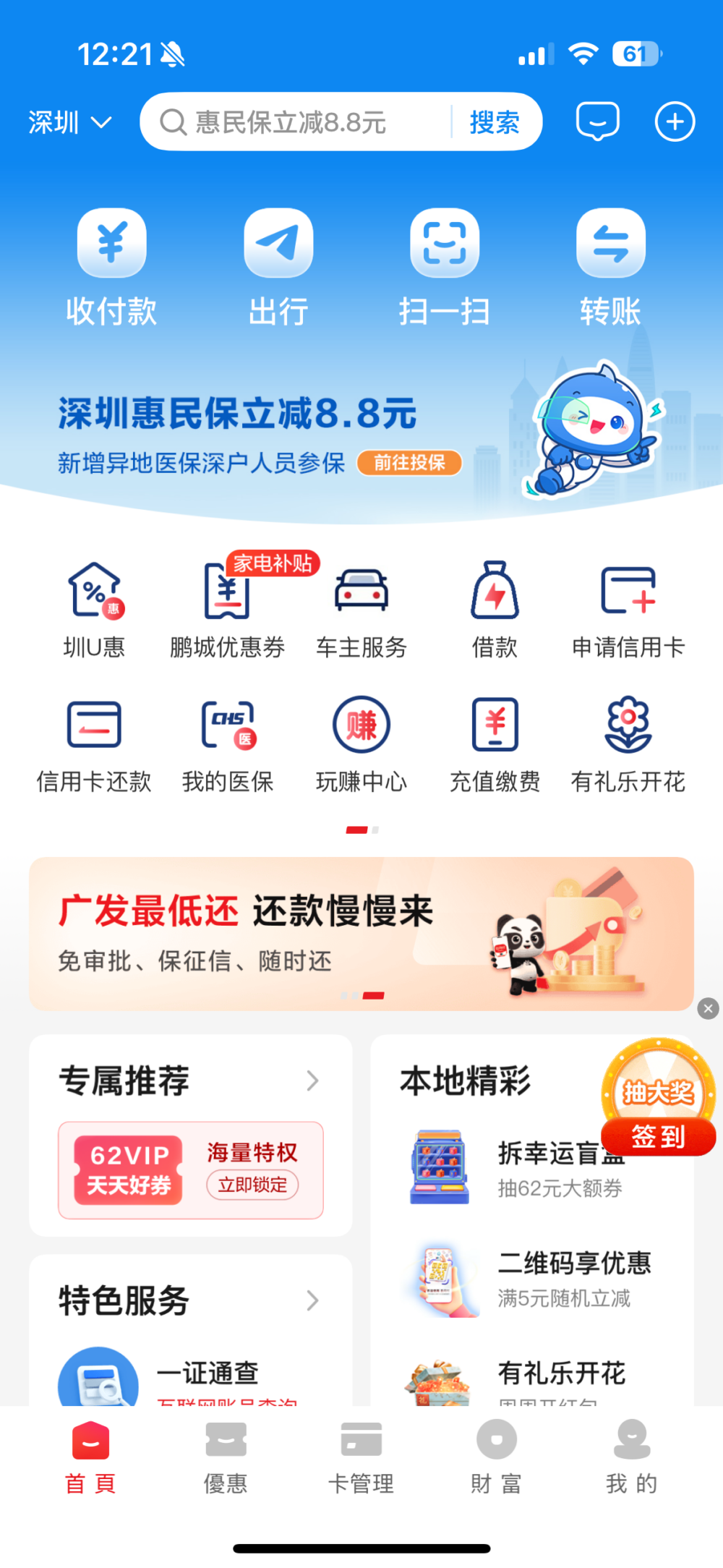Expand the 特色服务 section
The width and height of the screenshot is (723, 1568).
tap(312, 1300)
